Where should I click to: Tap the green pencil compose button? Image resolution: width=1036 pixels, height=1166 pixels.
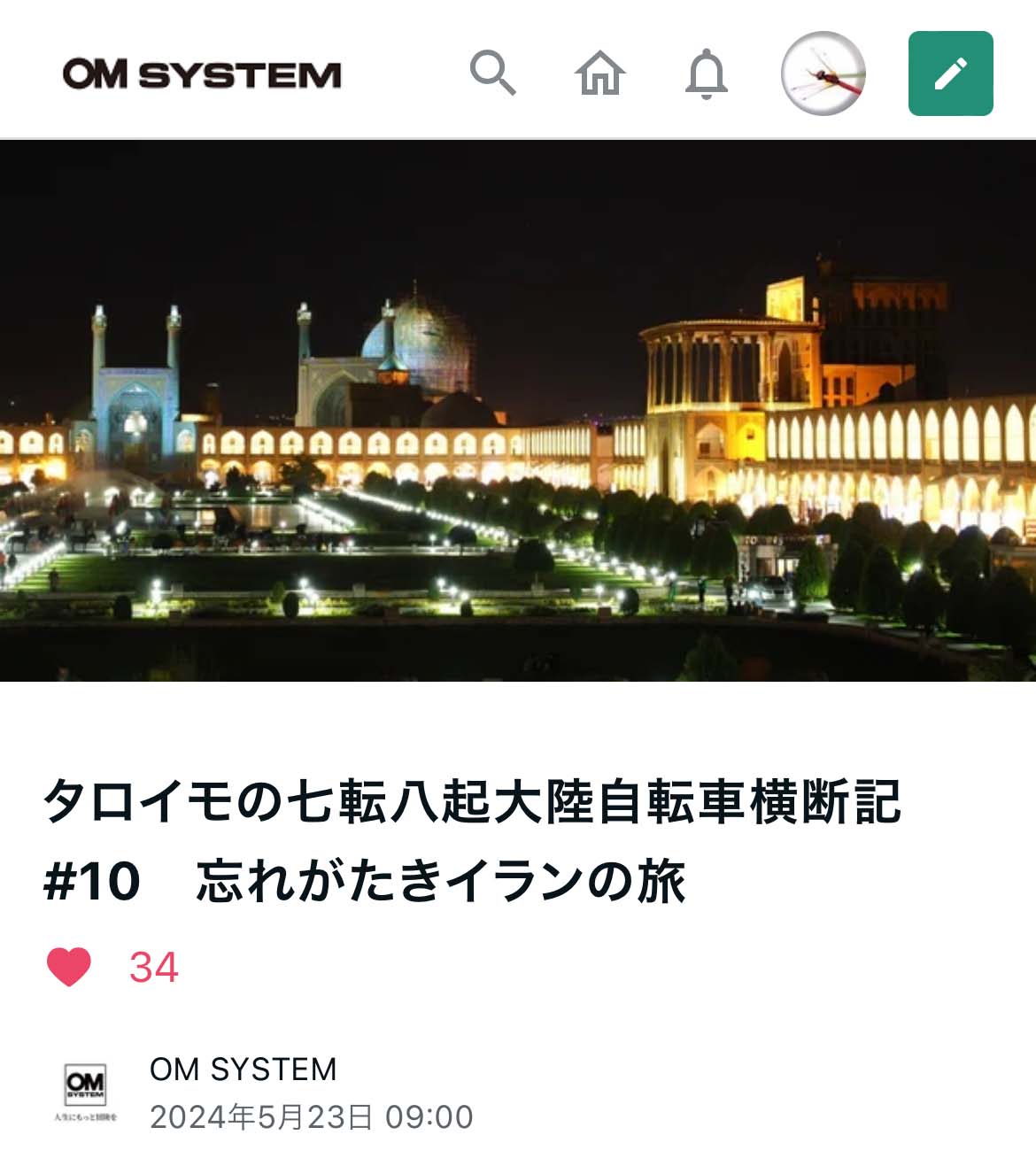tap(950, 73)
